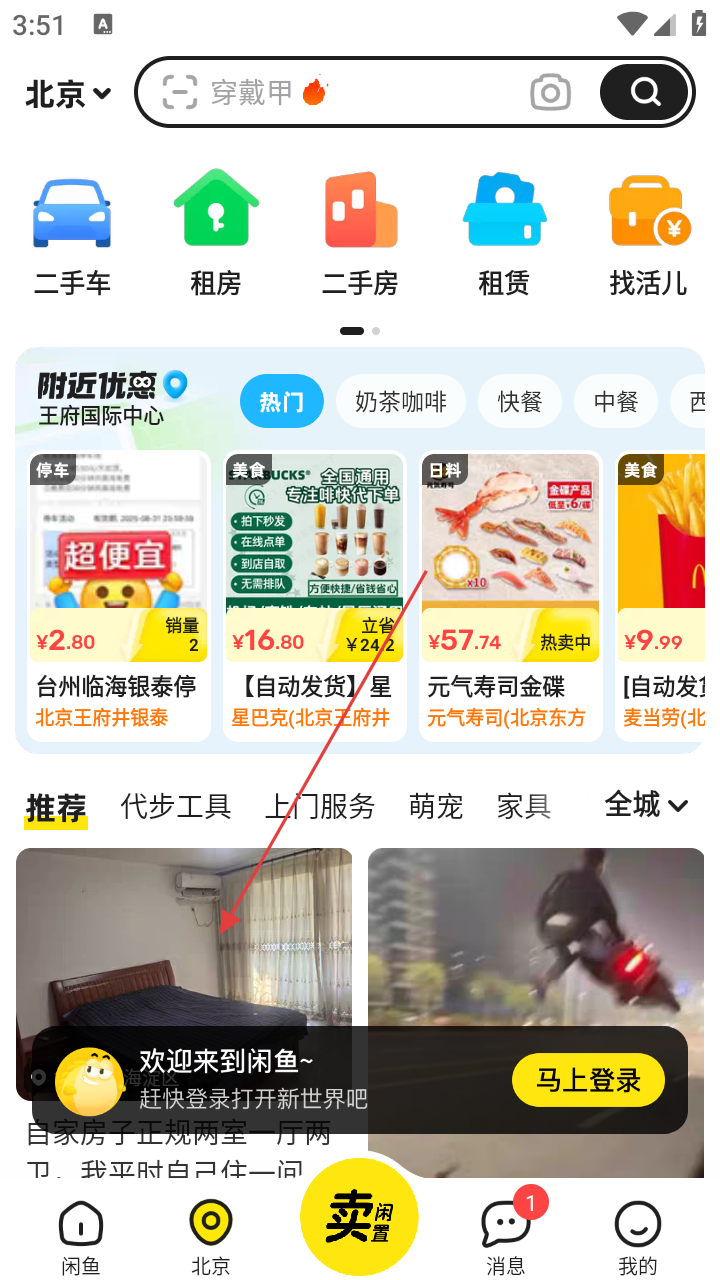This screenshot has width=720, height=1280.
Task: Select the 奶茶咖啡 filter chip
Action: pos(401,402)
